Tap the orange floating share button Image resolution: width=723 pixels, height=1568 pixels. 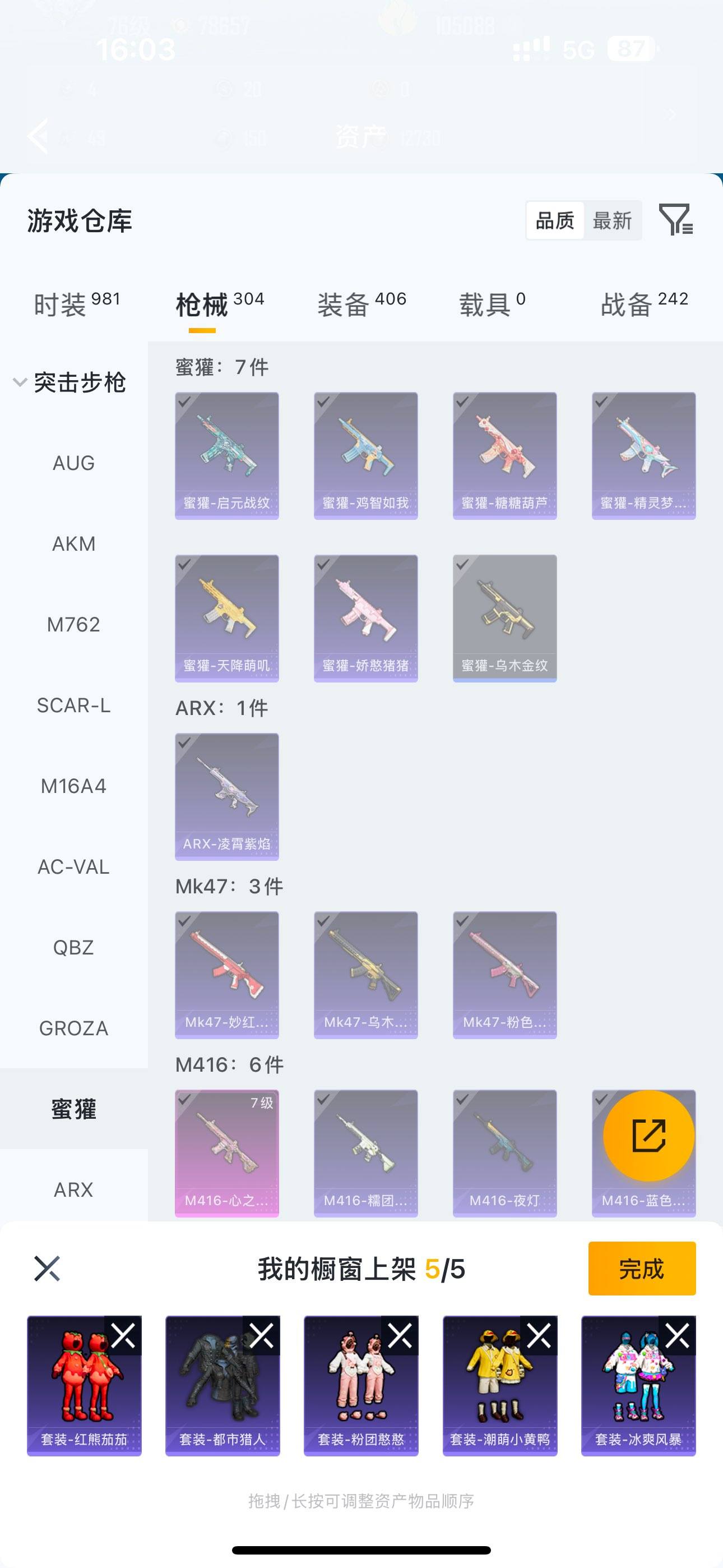point(649,1136)
